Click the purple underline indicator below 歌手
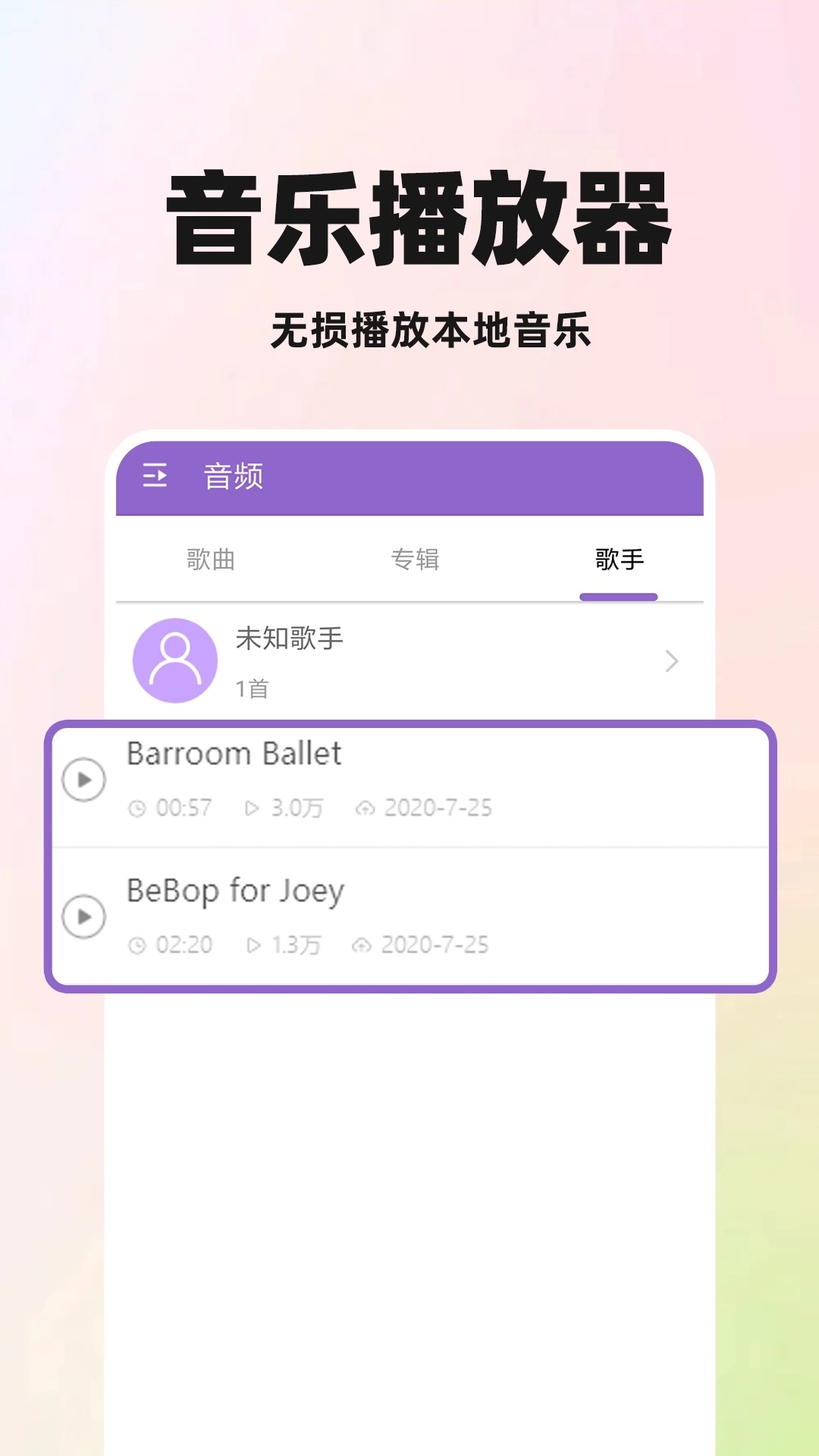 tap(619, 598)
